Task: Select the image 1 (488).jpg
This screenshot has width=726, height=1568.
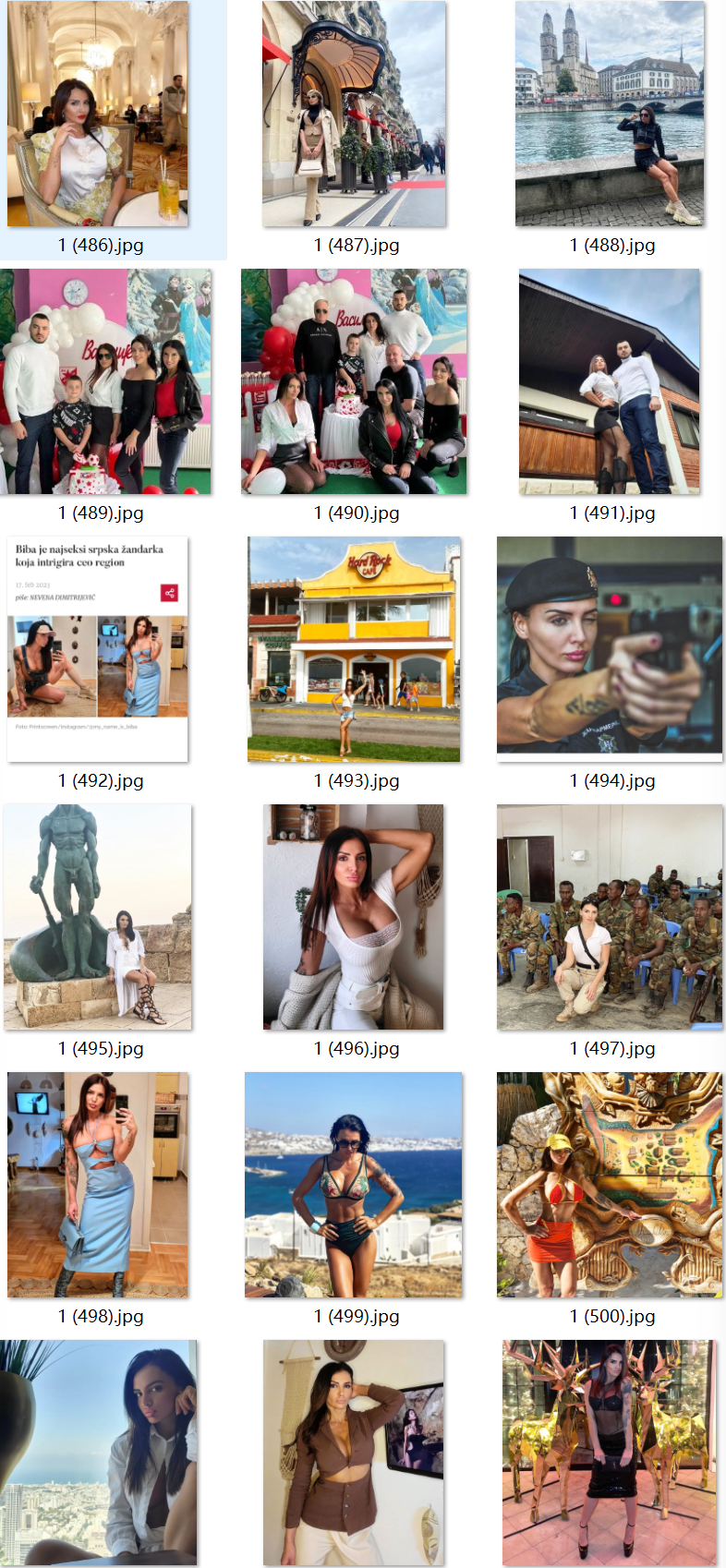Action: click(610, 115)
